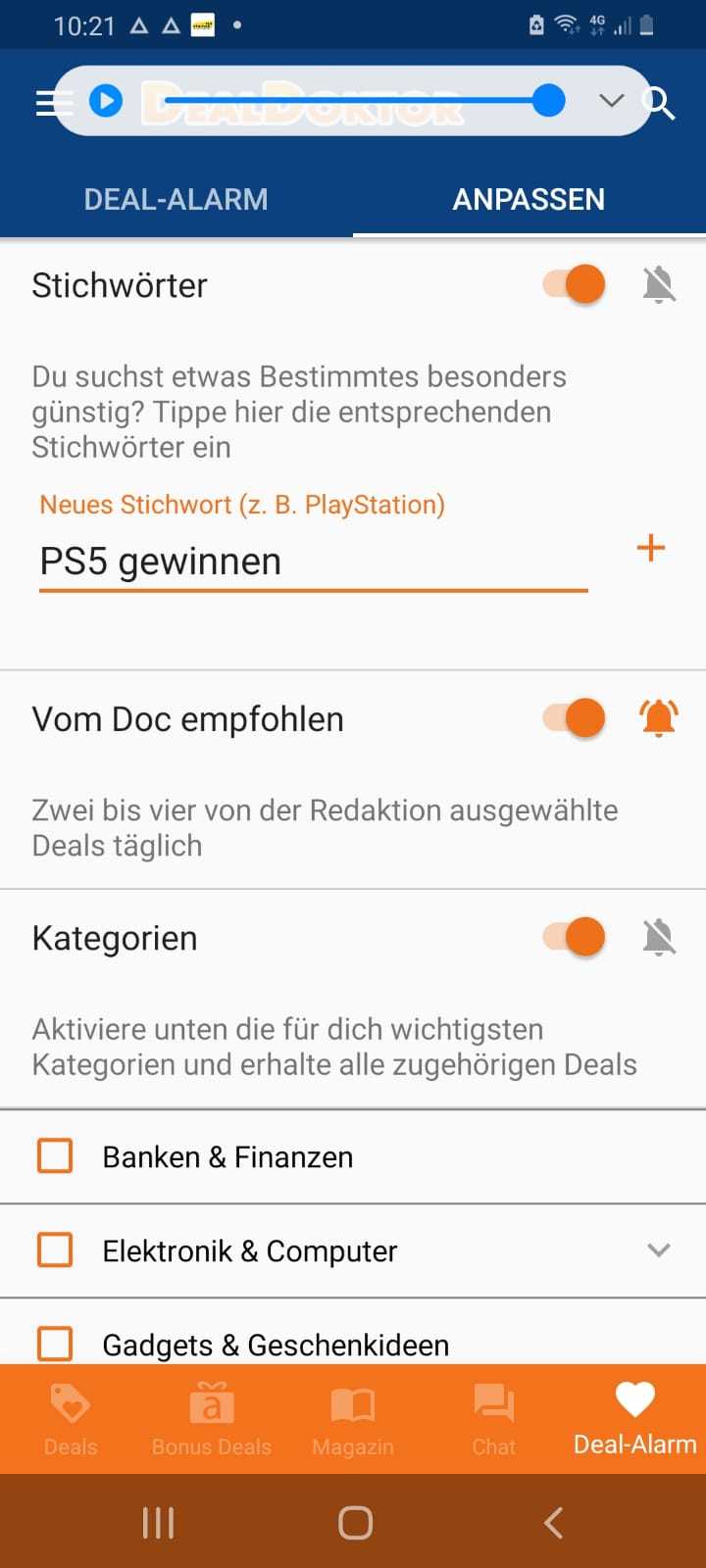This screenshot has width=706, height=1568.
Task: Turn off the Kategorien switch
Action: click(575, 937)
